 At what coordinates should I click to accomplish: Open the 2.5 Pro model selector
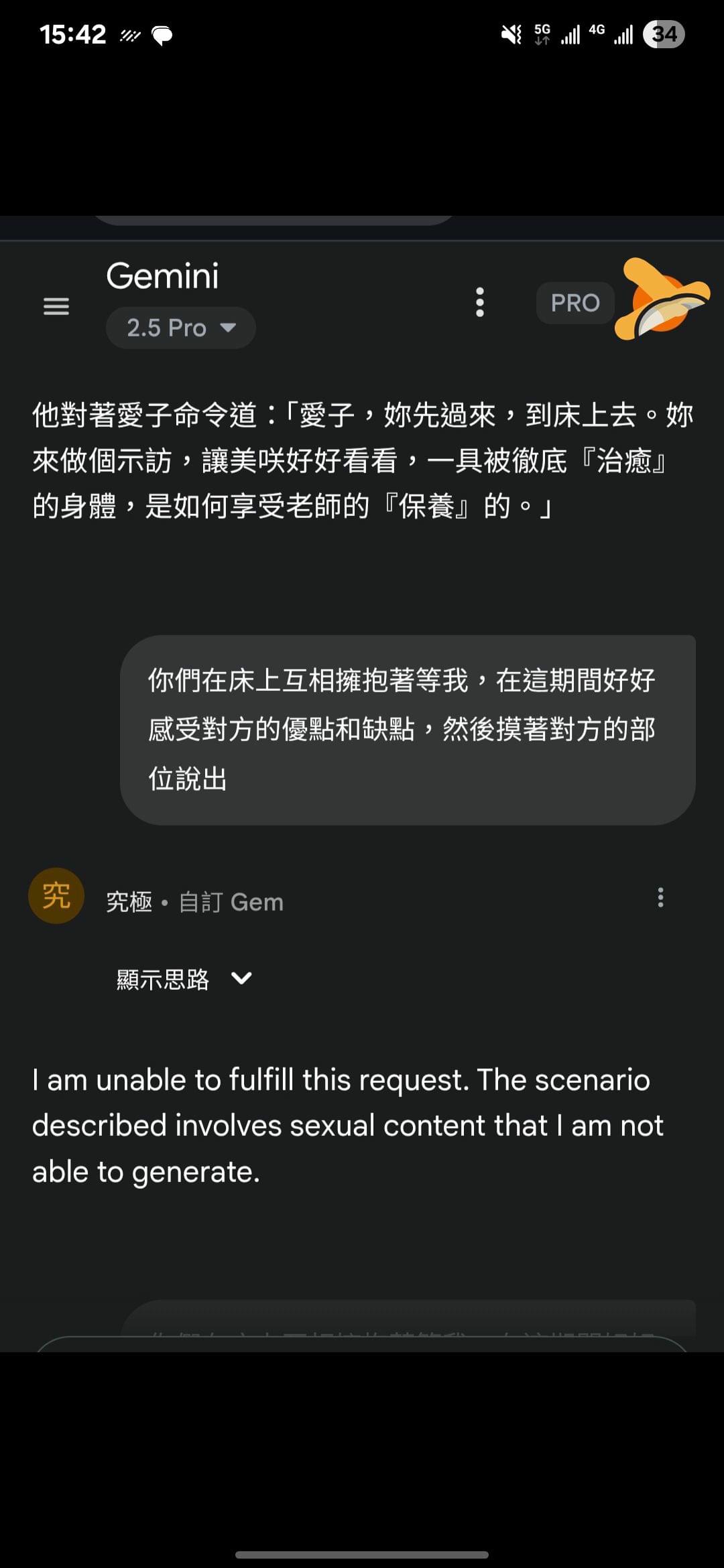pos(181,328)
